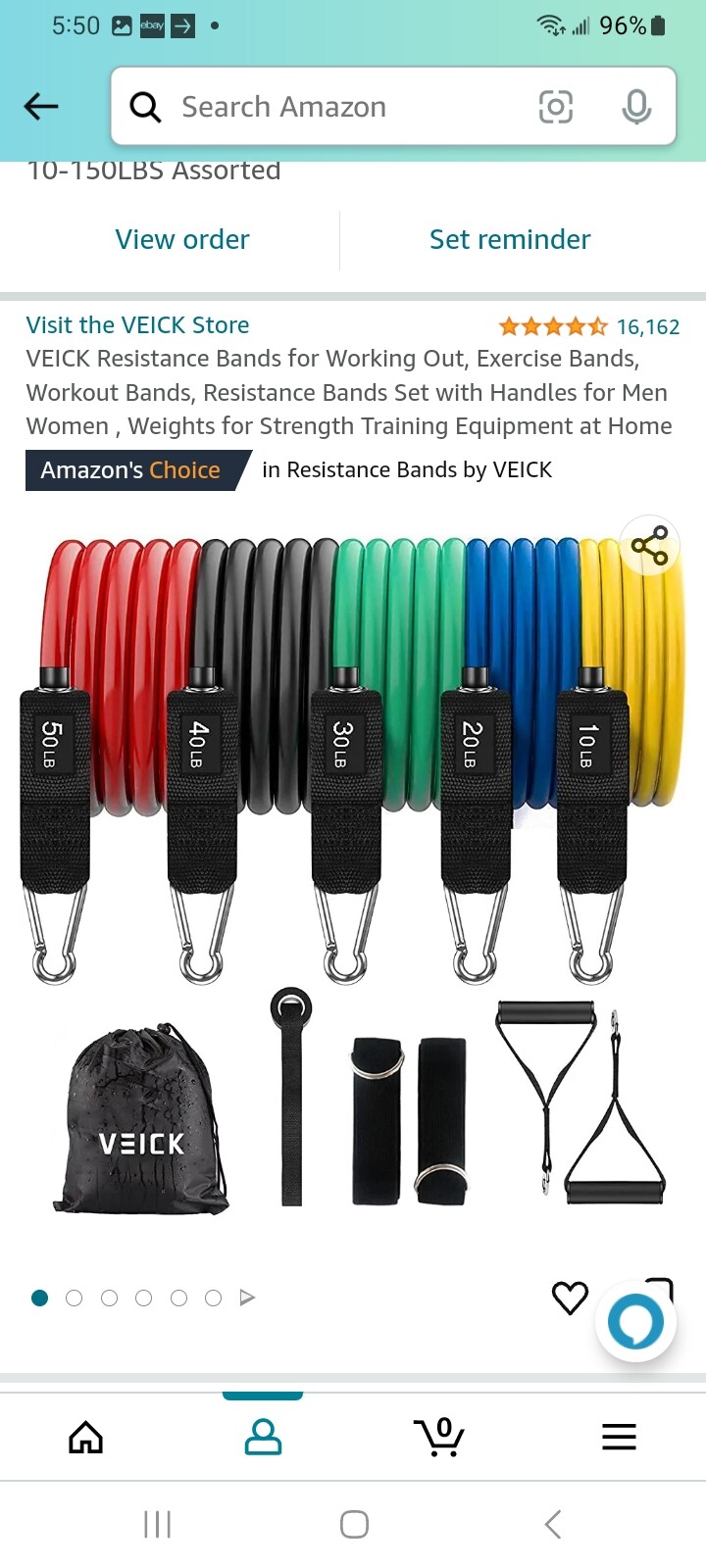Open the account profile tab
The height and width of the screenshot is (1568, 706).
coord(263,1437)
